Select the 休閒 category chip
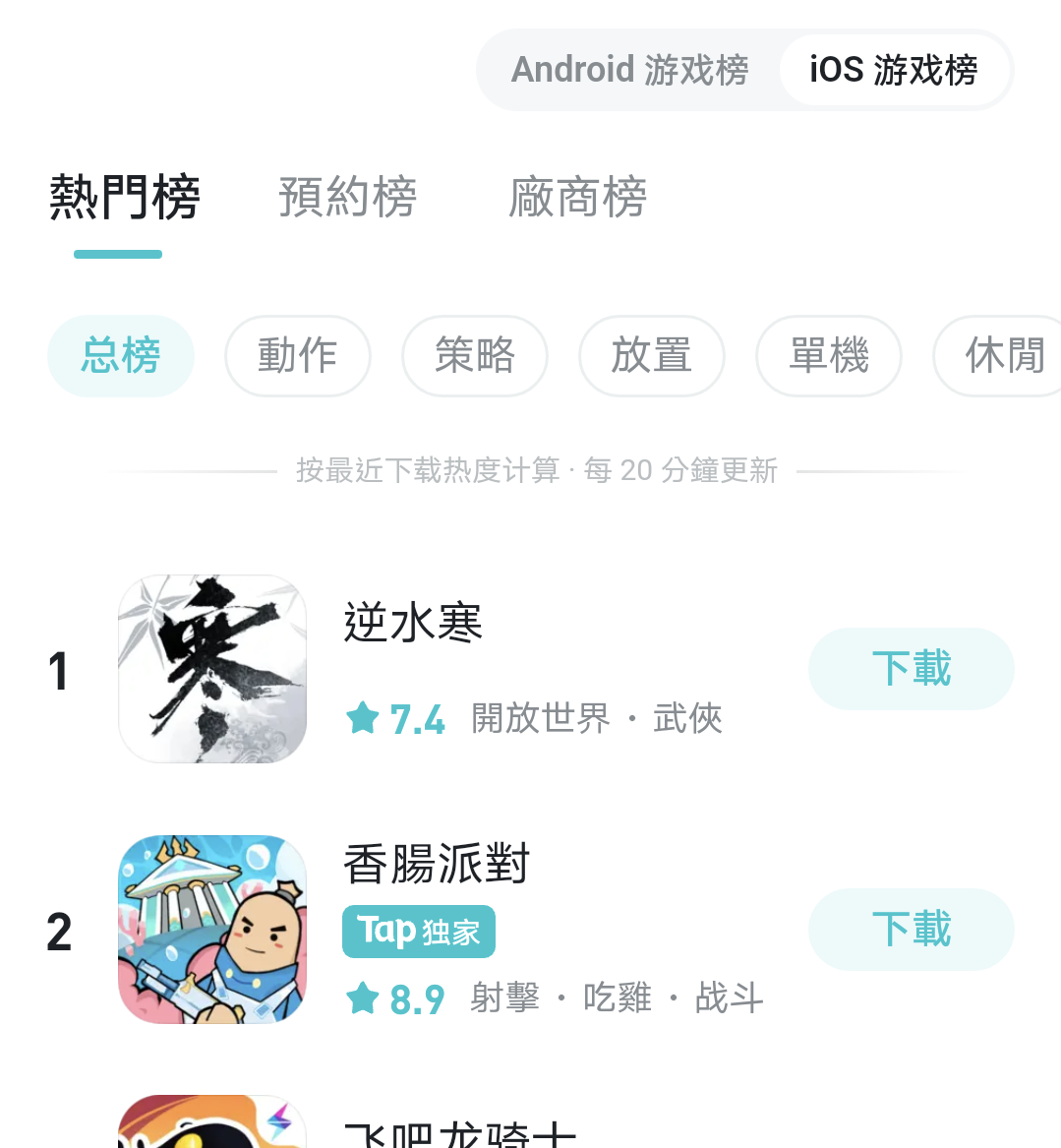The image size is (1061, 1148). (x=999, y=356)
